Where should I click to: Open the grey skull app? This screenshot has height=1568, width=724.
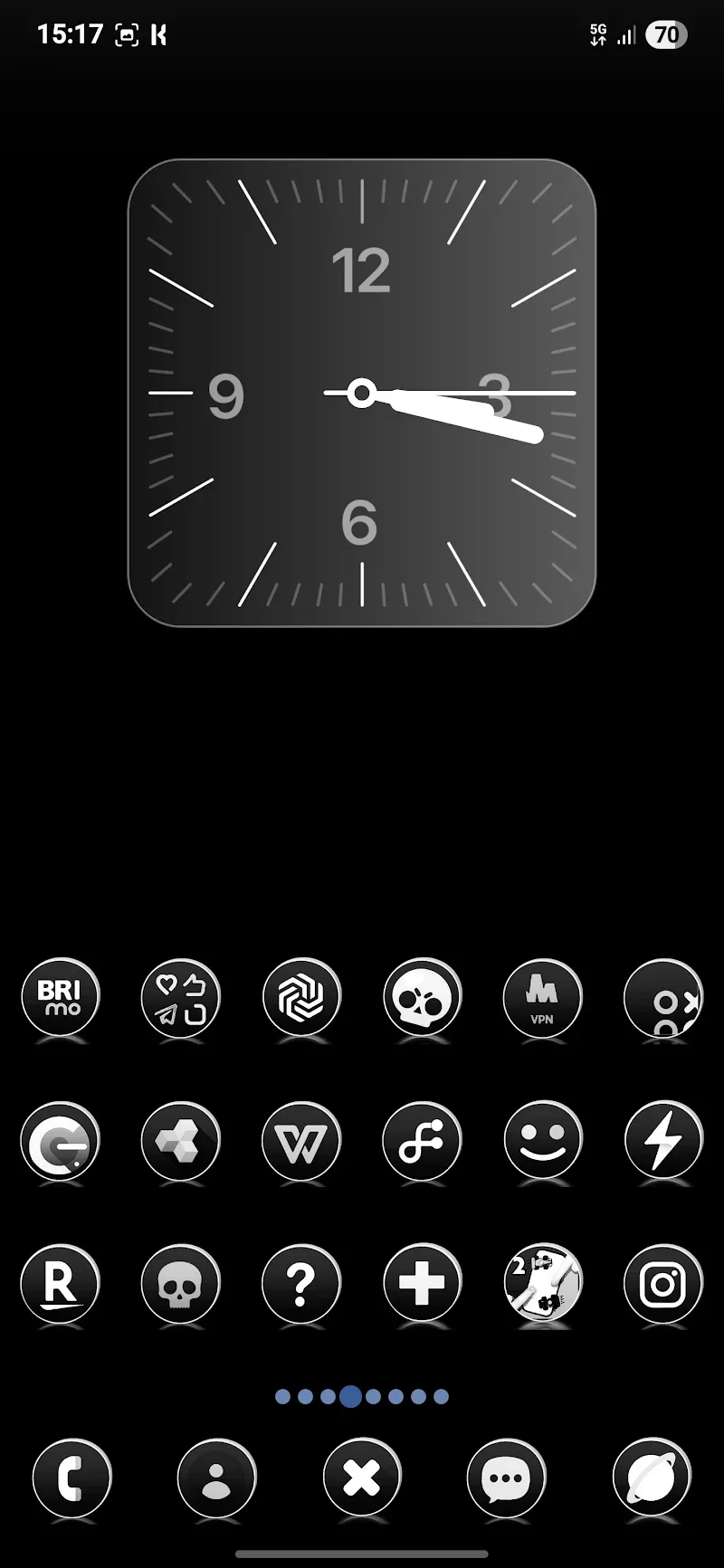click(181, 1284)
